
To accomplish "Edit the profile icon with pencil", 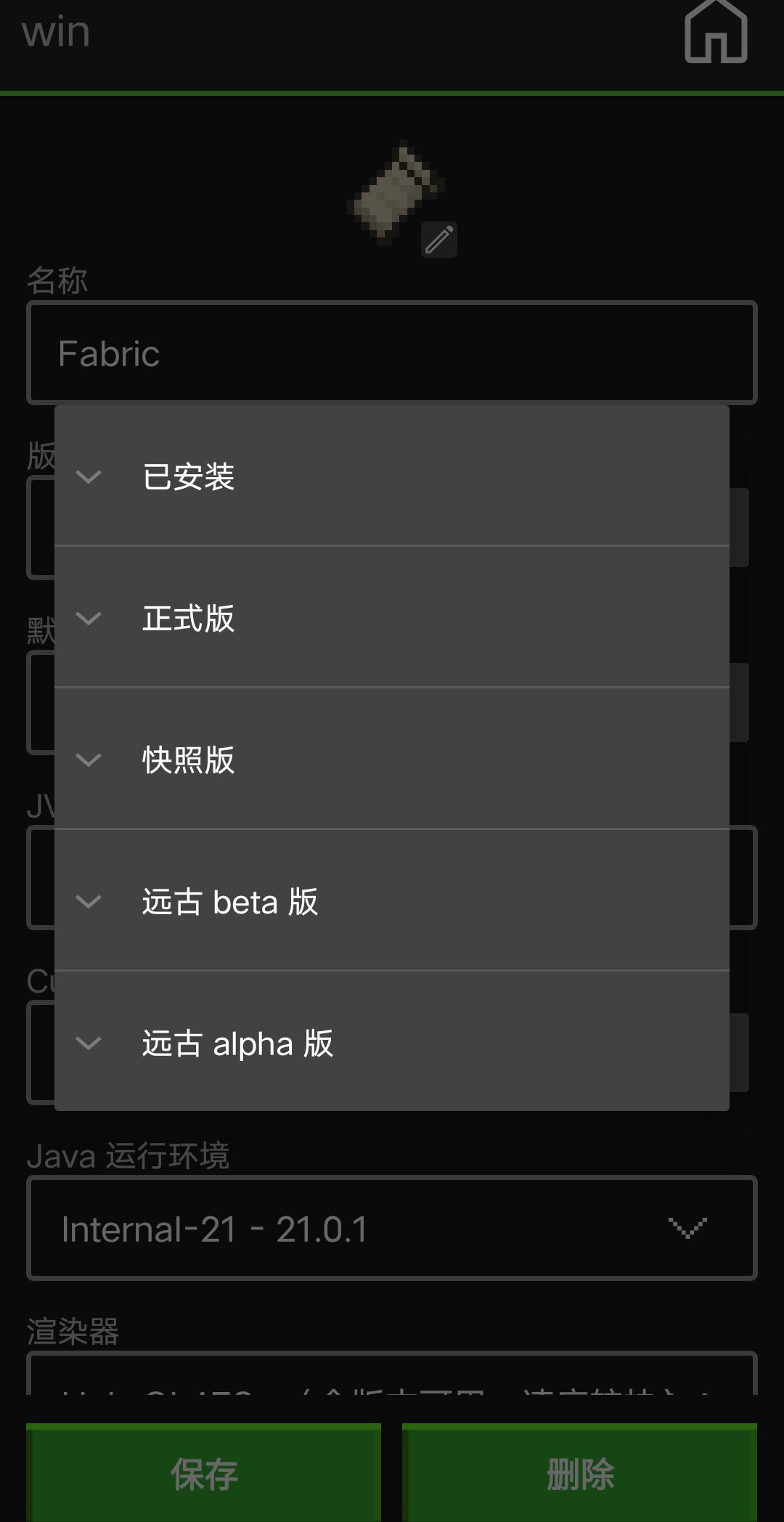I will coord(439,240).
